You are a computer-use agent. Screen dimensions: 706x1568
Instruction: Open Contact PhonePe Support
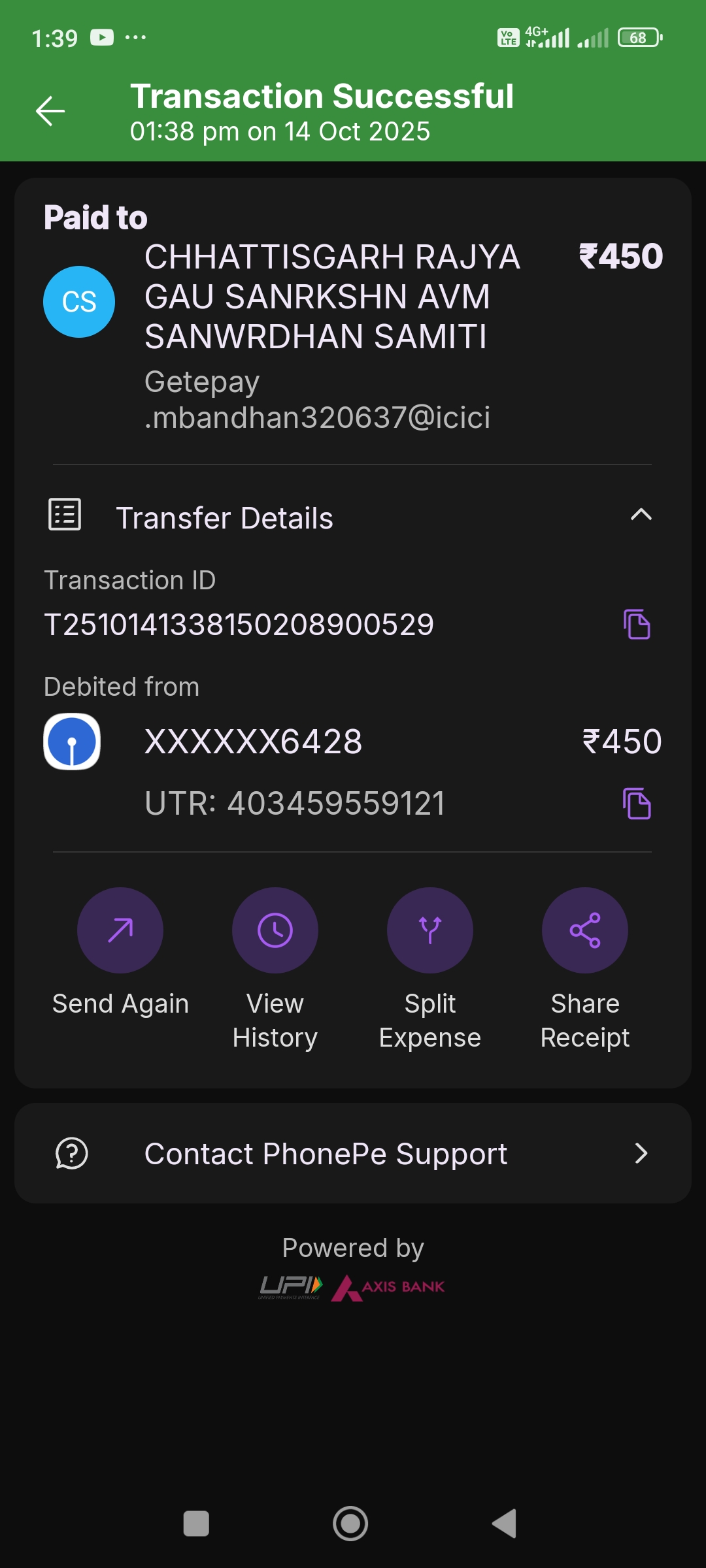tap(353, 1154)
